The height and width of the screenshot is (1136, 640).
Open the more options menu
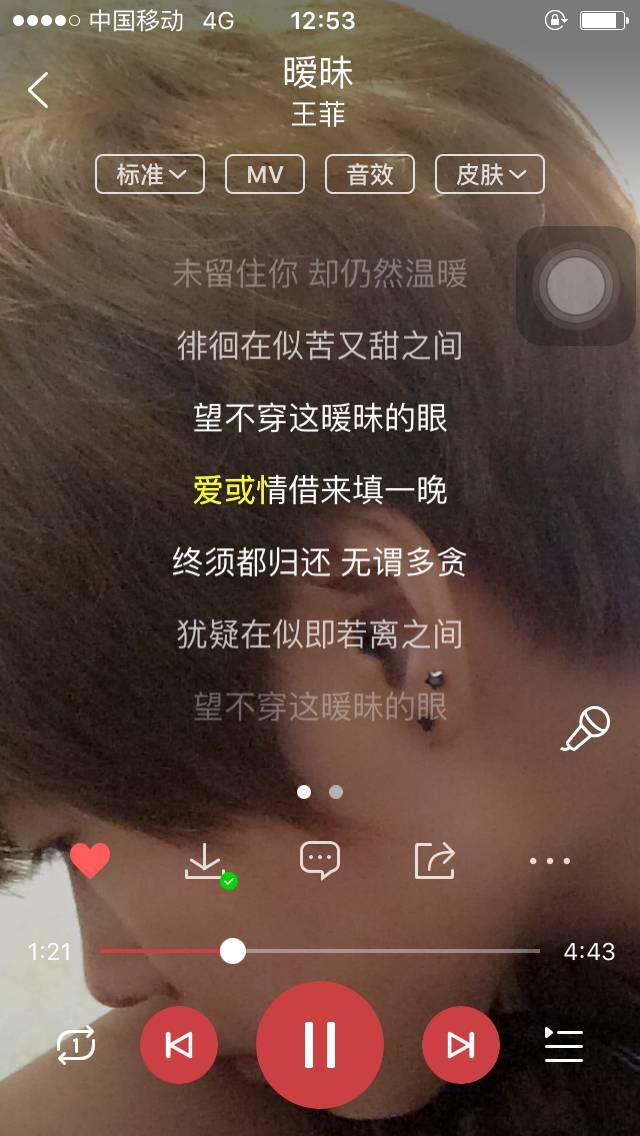coord(550,860)
